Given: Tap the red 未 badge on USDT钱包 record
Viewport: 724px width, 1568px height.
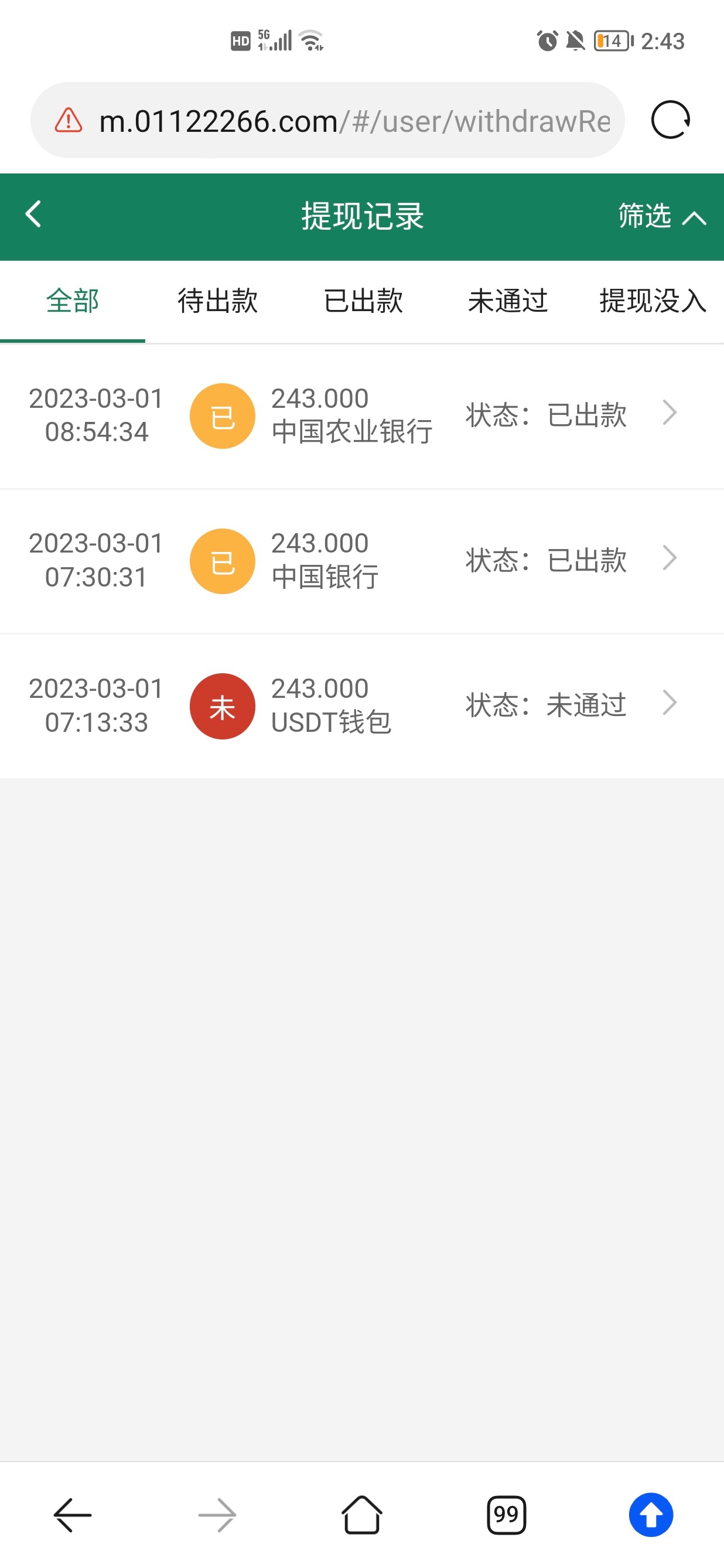Looking at the screenshot, I should click(223, 706).
